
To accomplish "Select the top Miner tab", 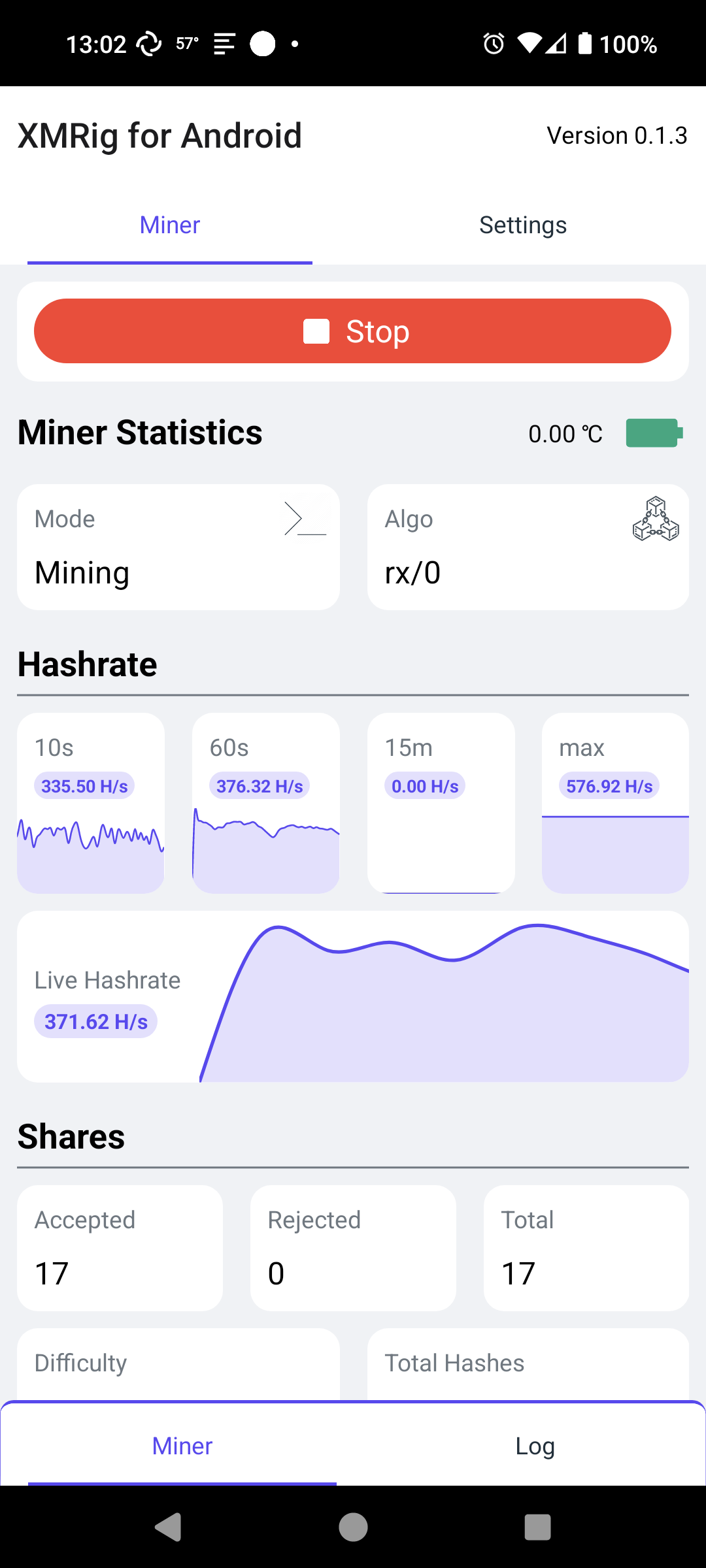I will point(170,225).
